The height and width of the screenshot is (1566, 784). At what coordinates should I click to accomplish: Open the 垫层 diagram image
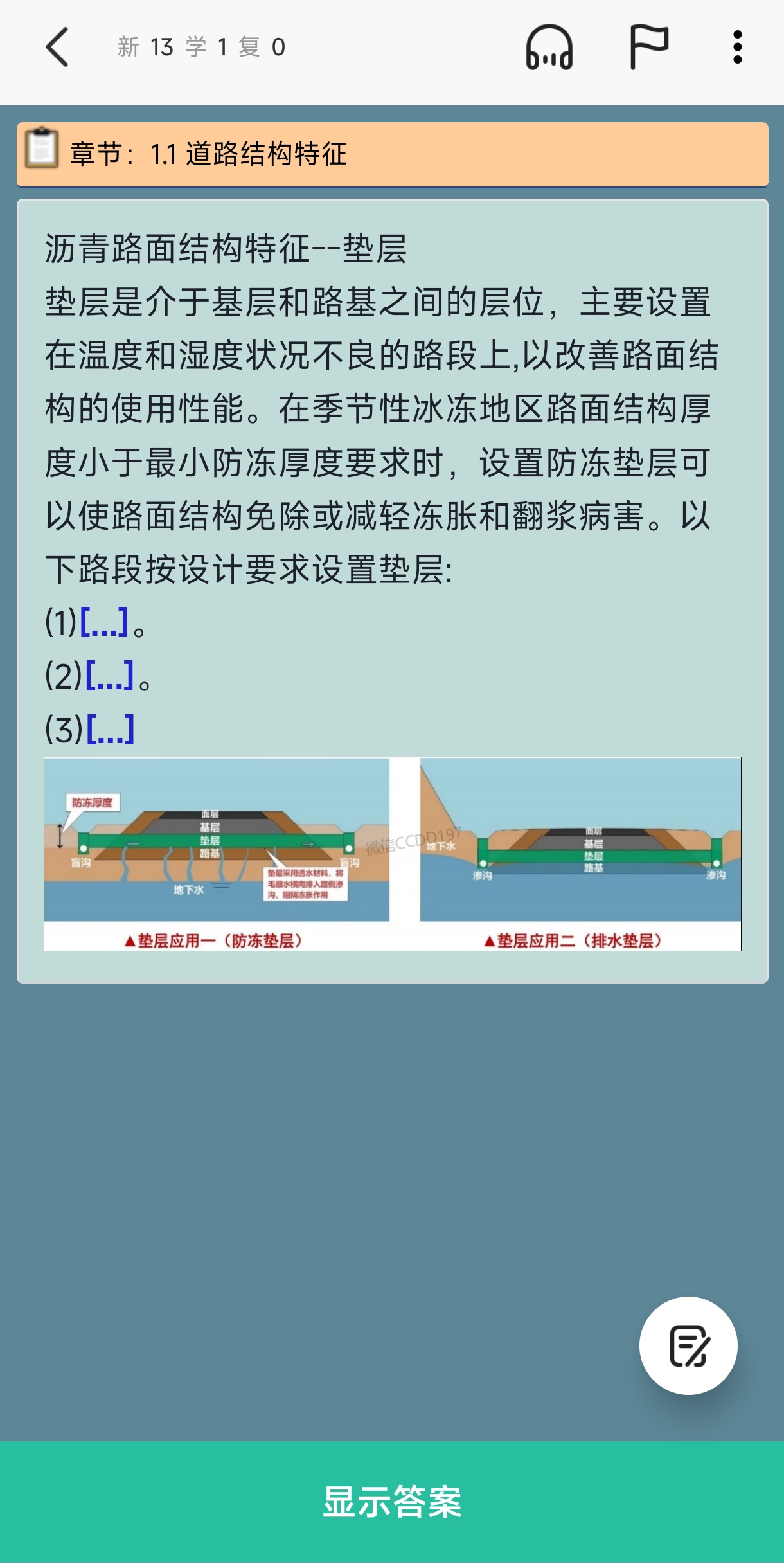(x=392, y=853)
